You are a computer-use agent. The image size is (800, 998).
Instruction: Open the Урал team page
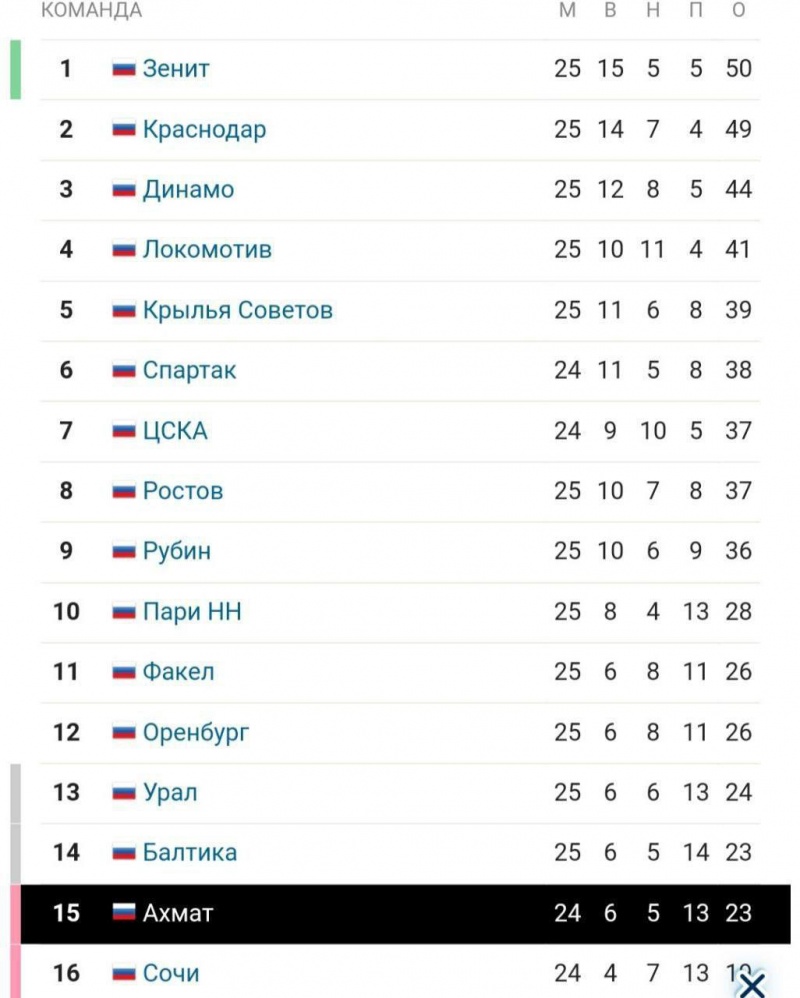(169, 792)
